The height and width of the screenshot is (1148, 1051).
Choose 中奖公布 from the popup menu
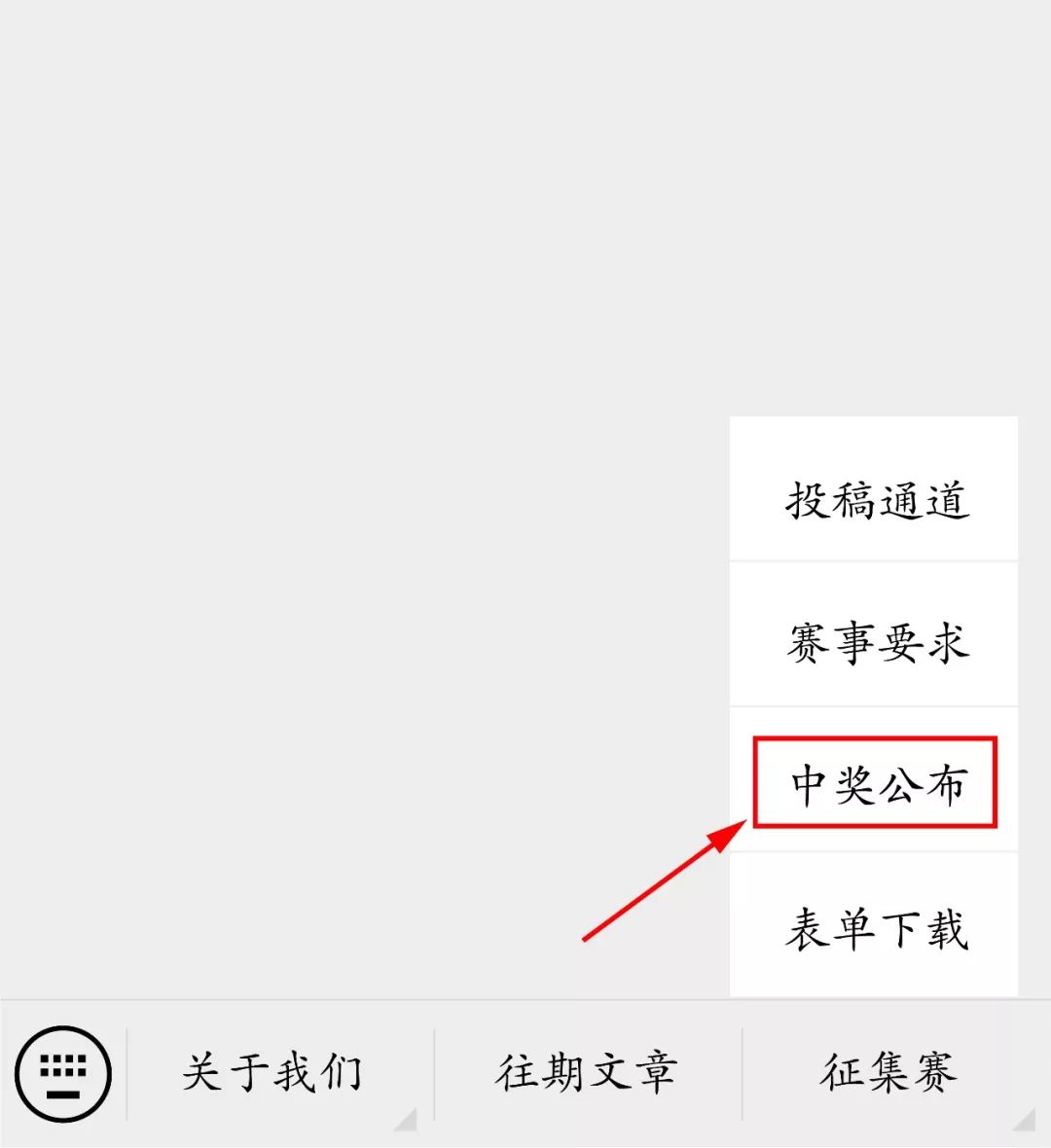point(875,784)
